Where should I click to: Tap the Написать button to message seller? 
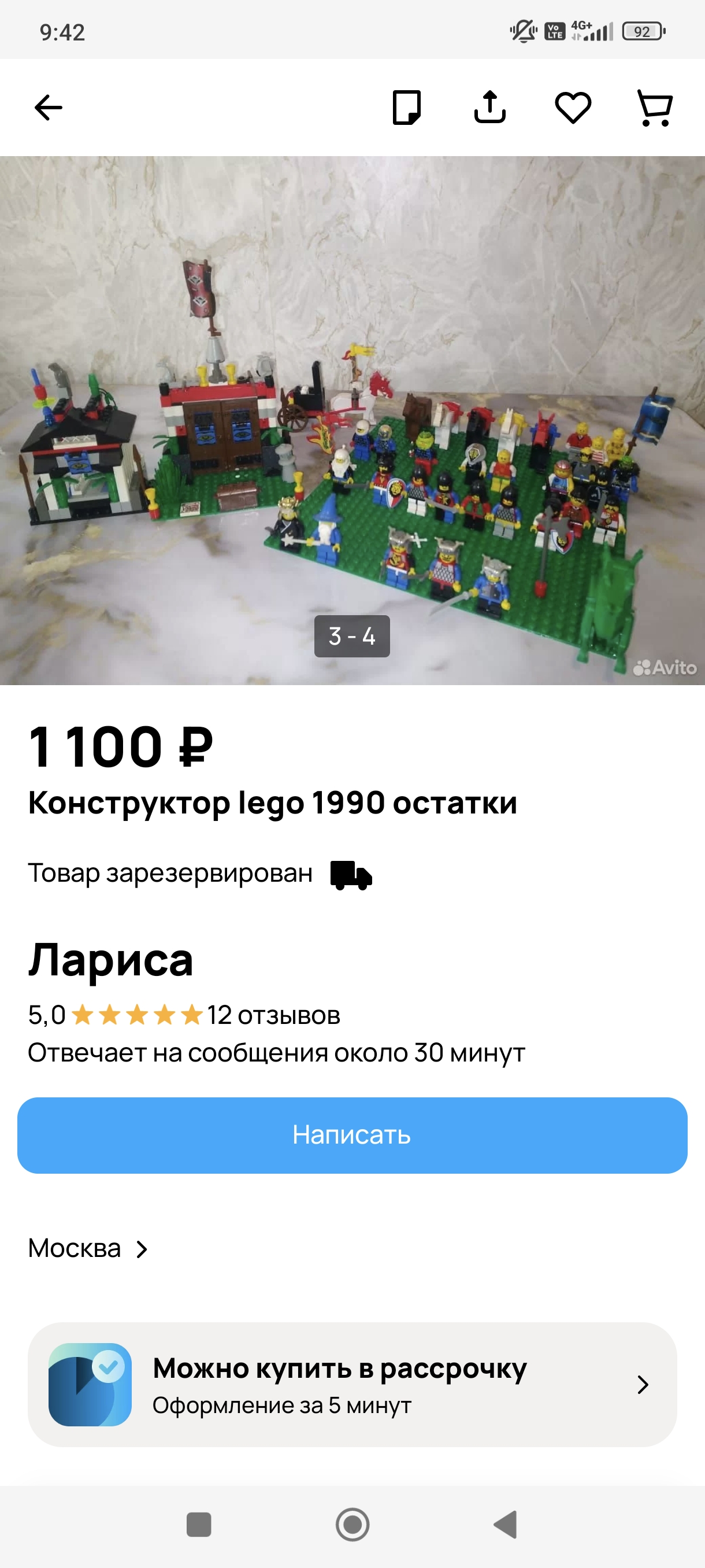tap(352, 1135)
